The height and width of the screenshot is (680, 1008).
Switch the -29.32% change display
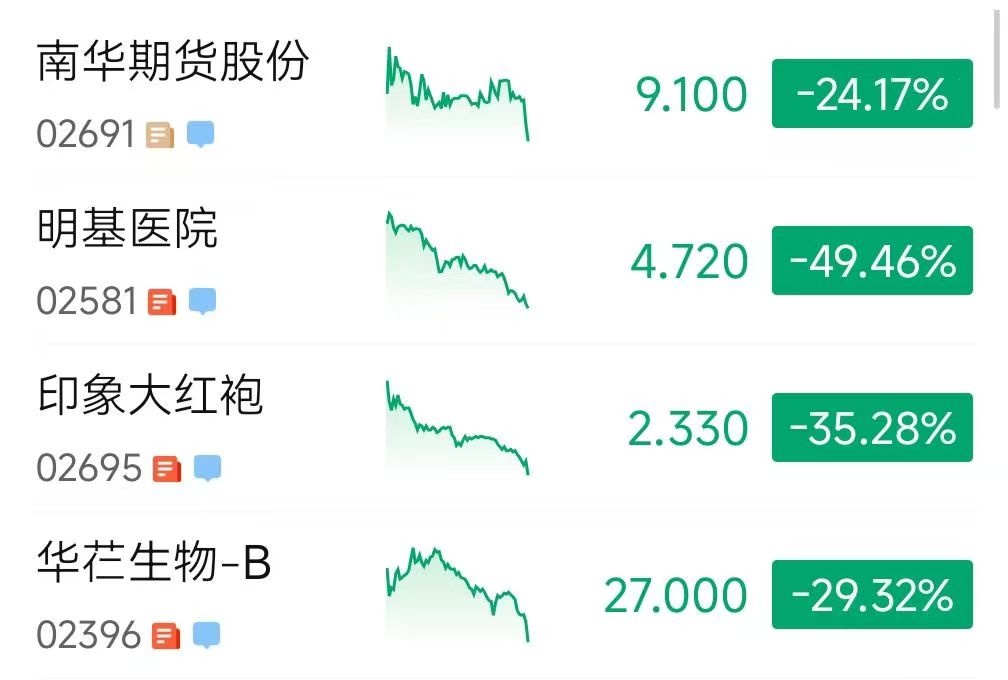pos(872,596)
